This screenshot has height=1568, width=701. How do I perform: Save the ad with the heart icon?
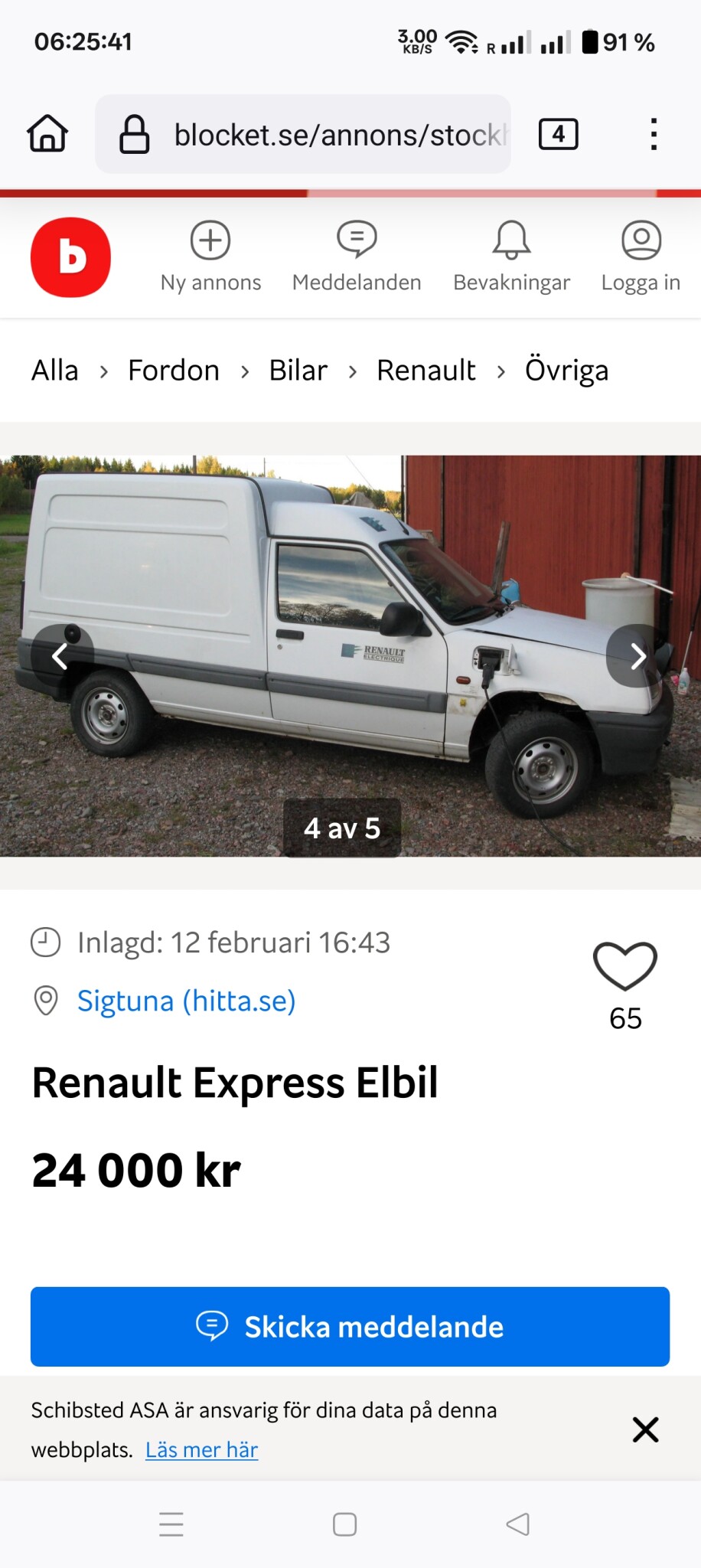point(625,966)
